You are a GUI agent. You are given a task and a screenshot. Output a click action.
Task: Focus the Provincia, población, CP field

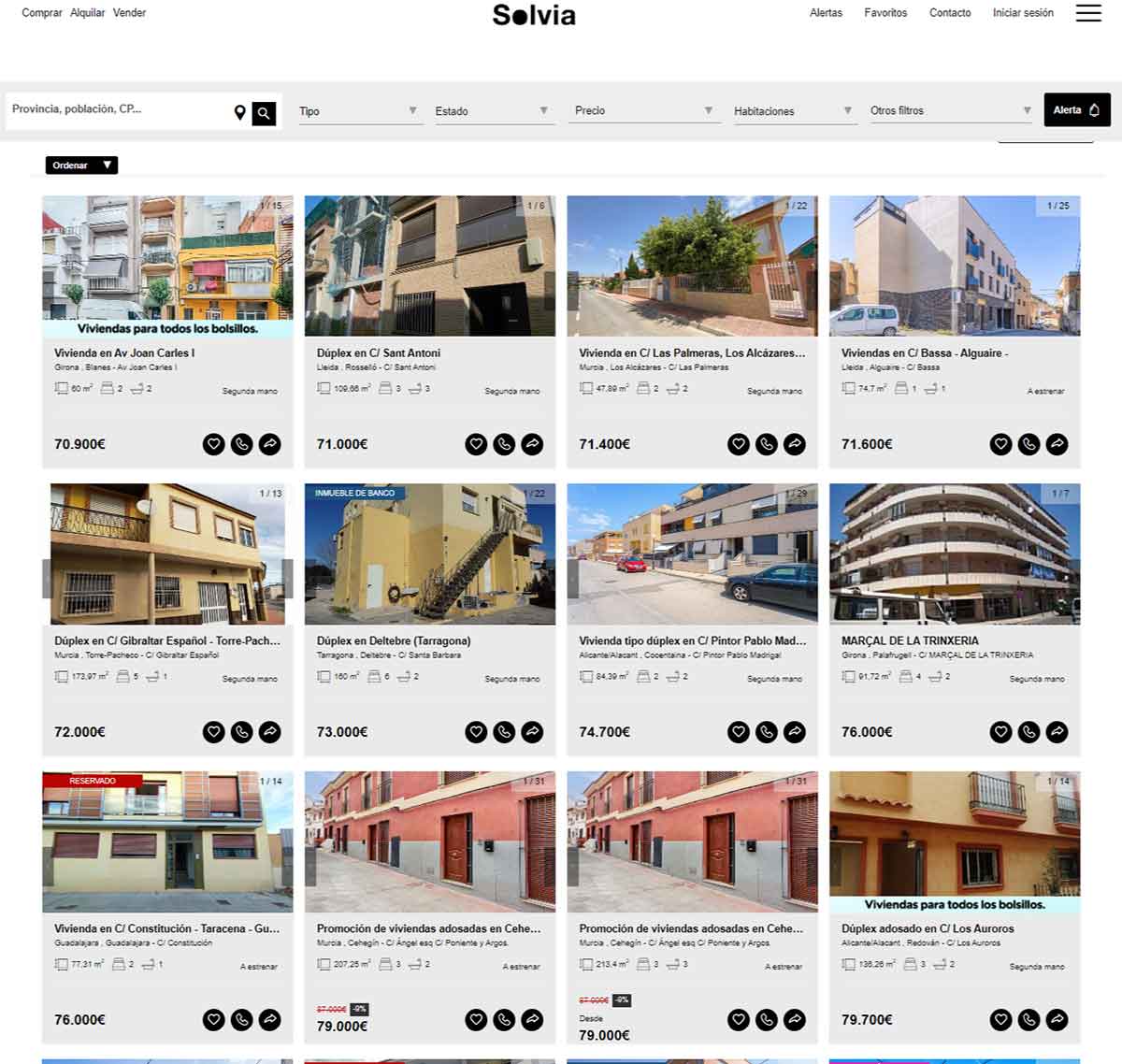[117, 109]
